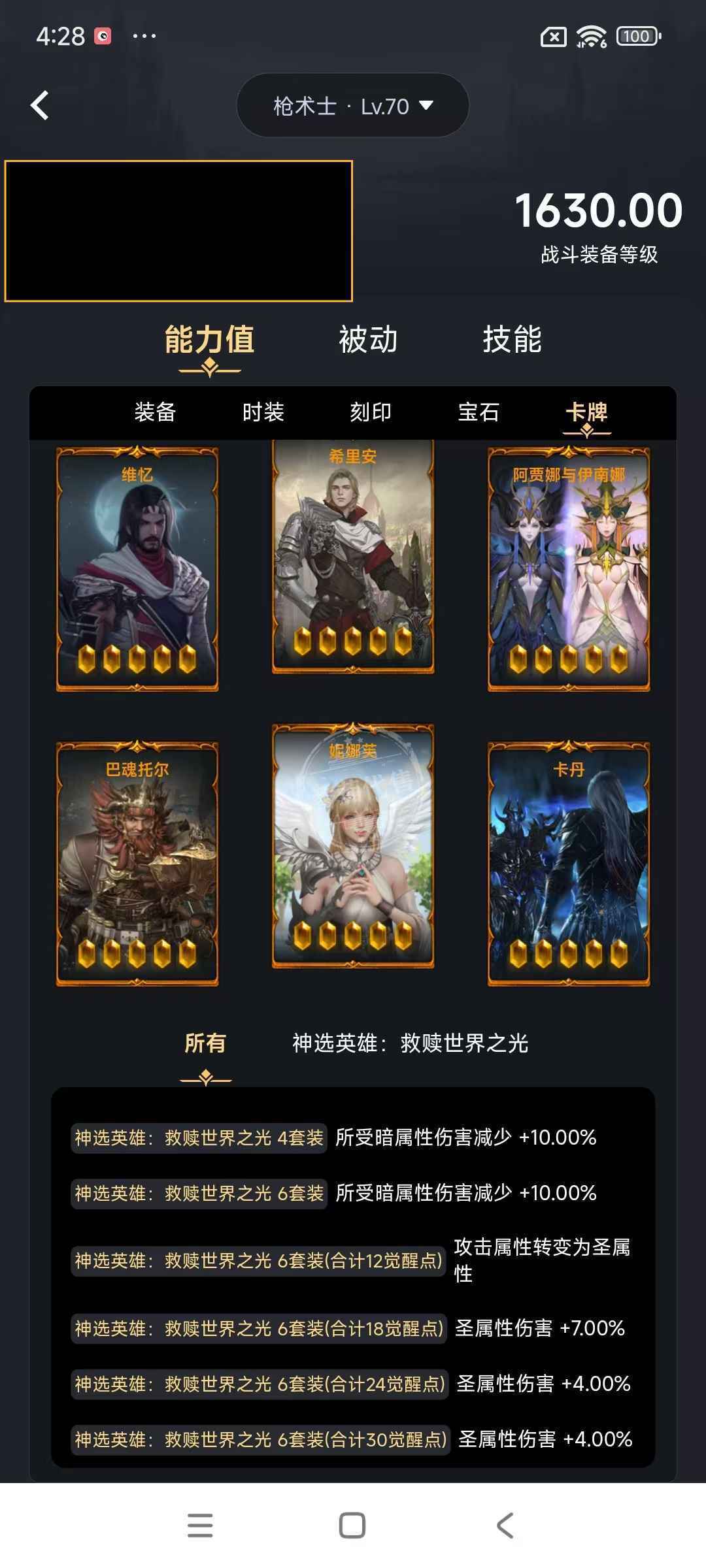Switch to the 技能 tab
Viewport: 706px width, 1568px height.
[512, 340]
